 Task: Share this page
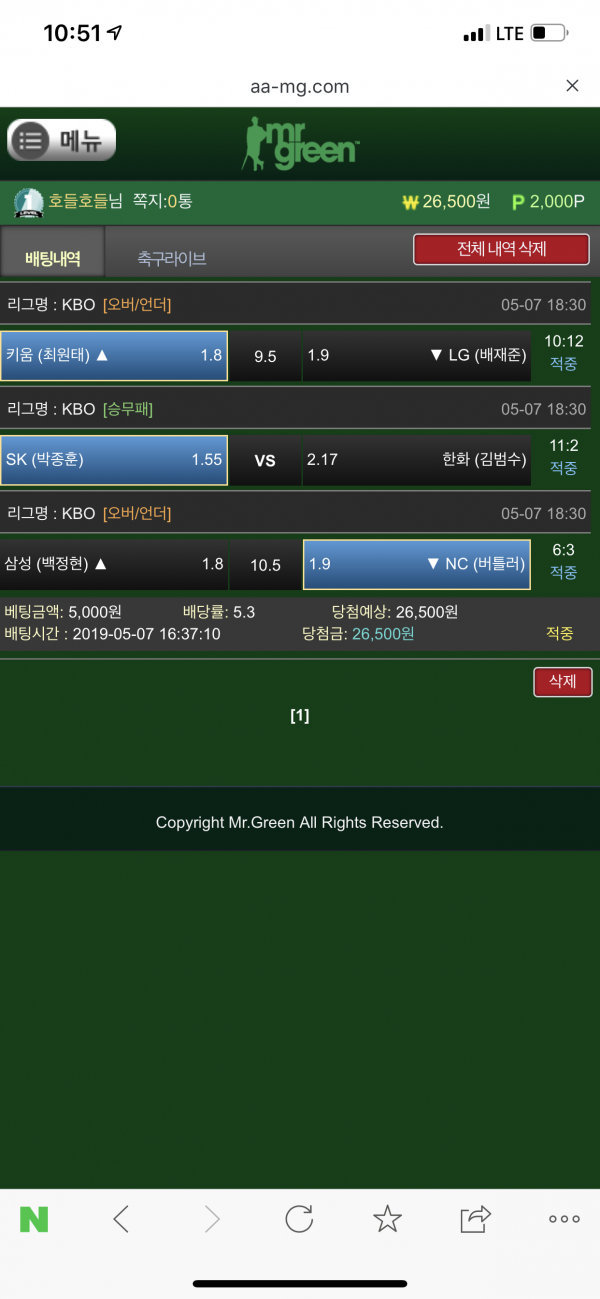click(476, 1218)
